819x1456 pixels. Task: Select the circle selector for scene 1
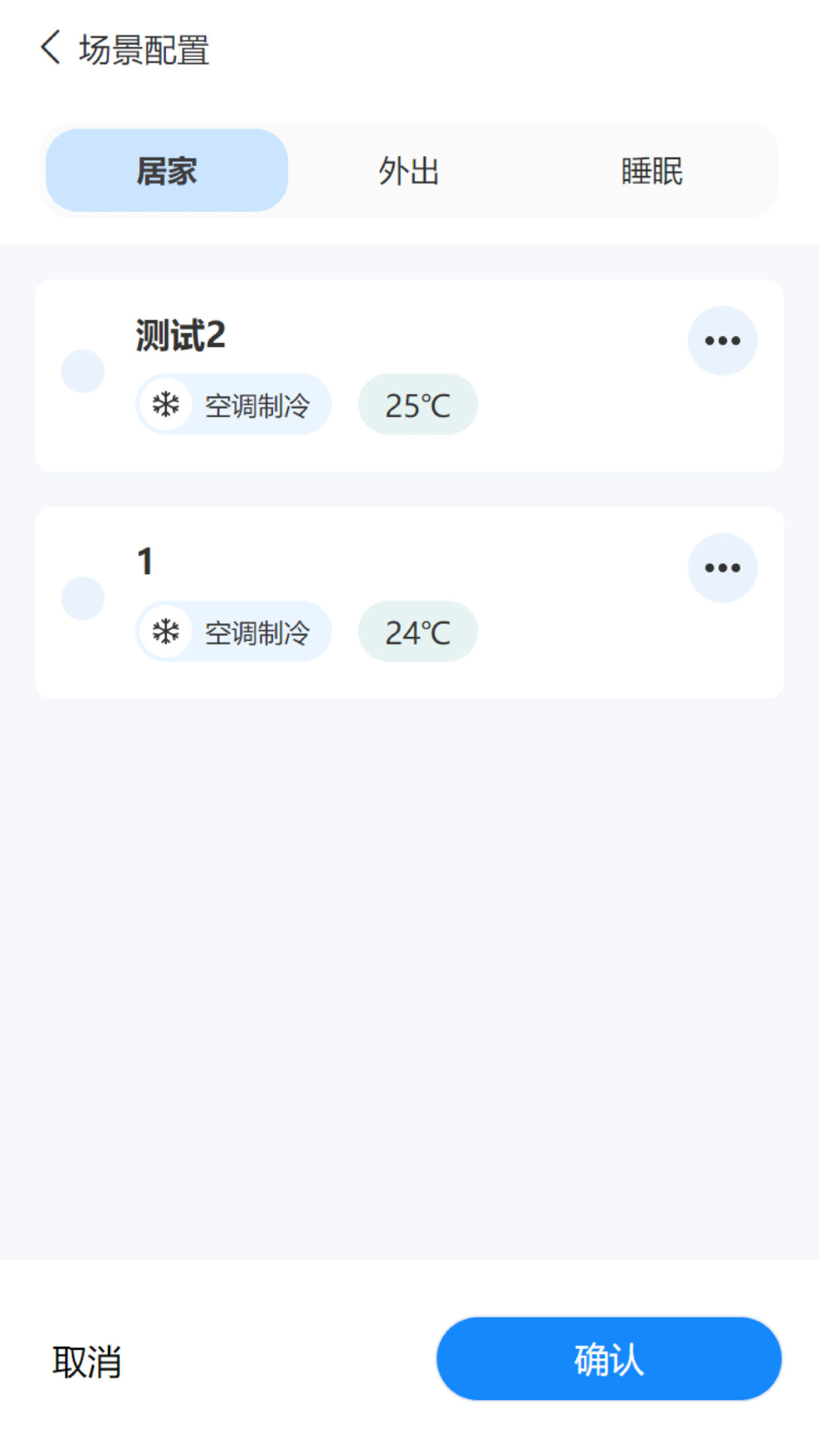click(83, 598)
